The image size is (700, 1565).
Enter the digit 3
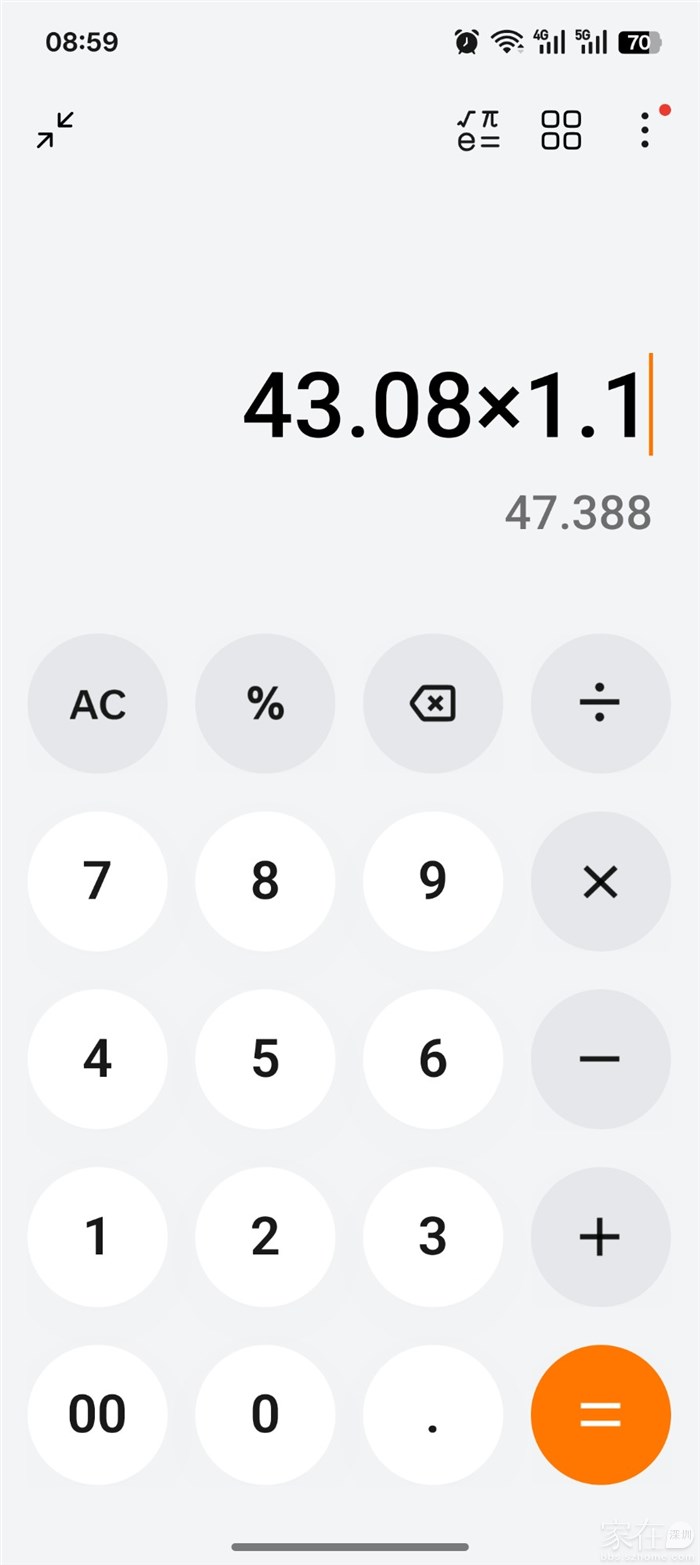(433, 1237)
